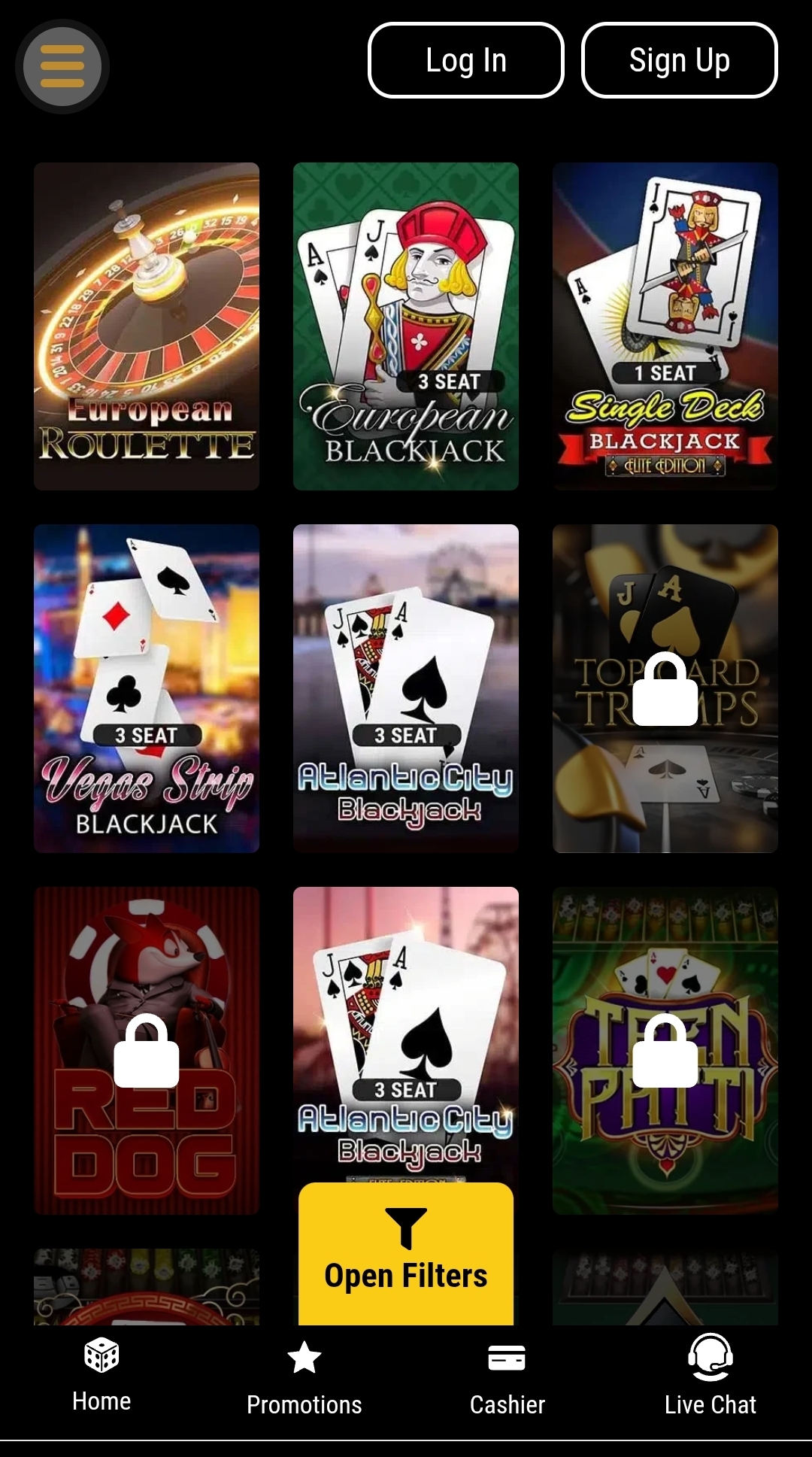812x1457 pixels.
Task: Open European Roulette game
Action: click(146, 326)
